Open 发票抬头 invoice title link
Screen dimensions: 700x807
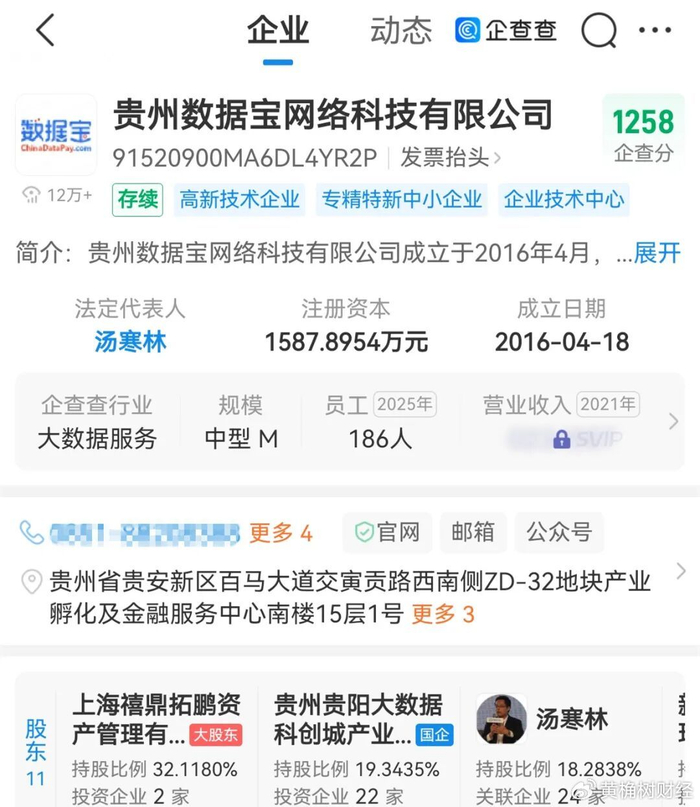tap(450, 157)
